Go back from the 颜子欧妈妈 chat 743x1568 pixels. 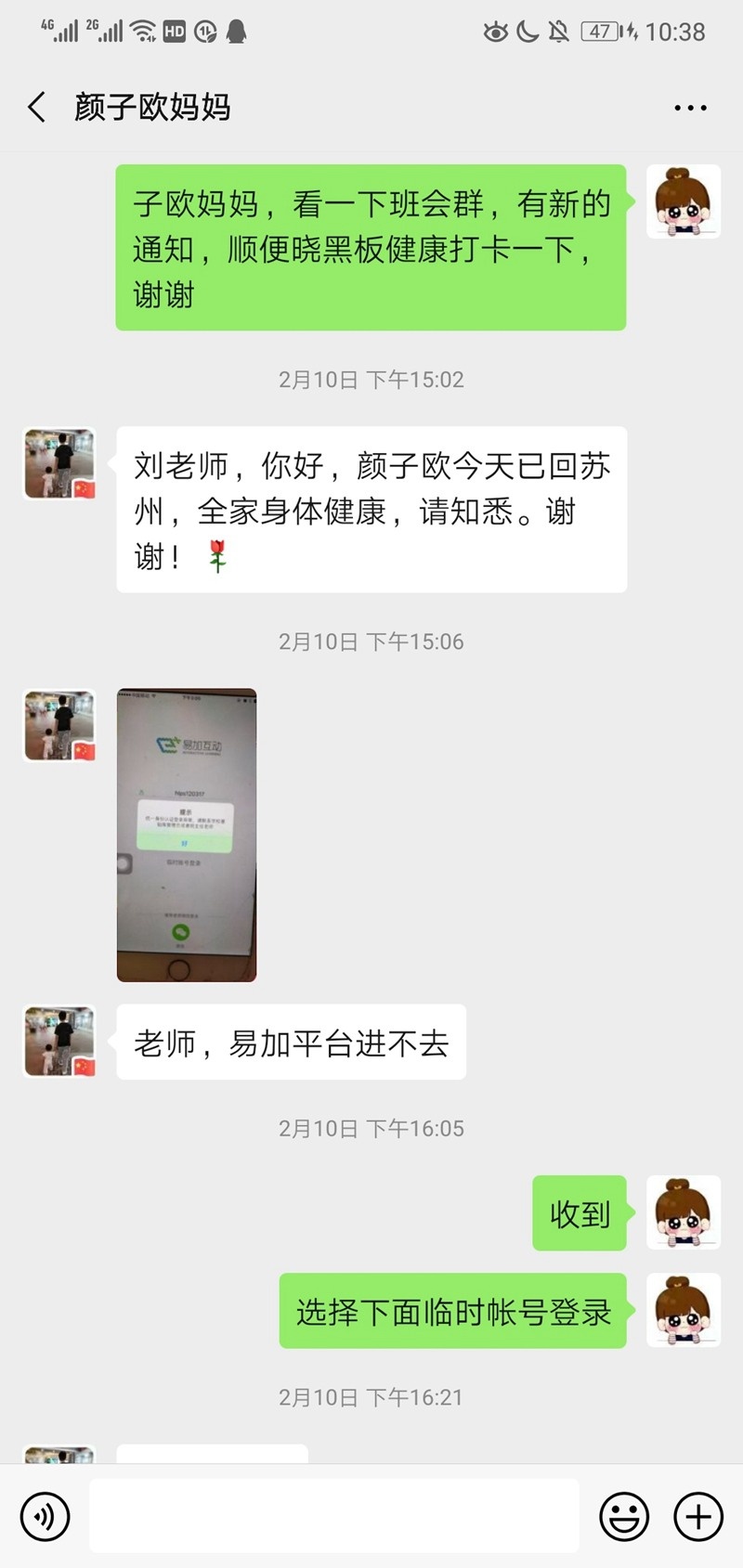click(37, 108)
